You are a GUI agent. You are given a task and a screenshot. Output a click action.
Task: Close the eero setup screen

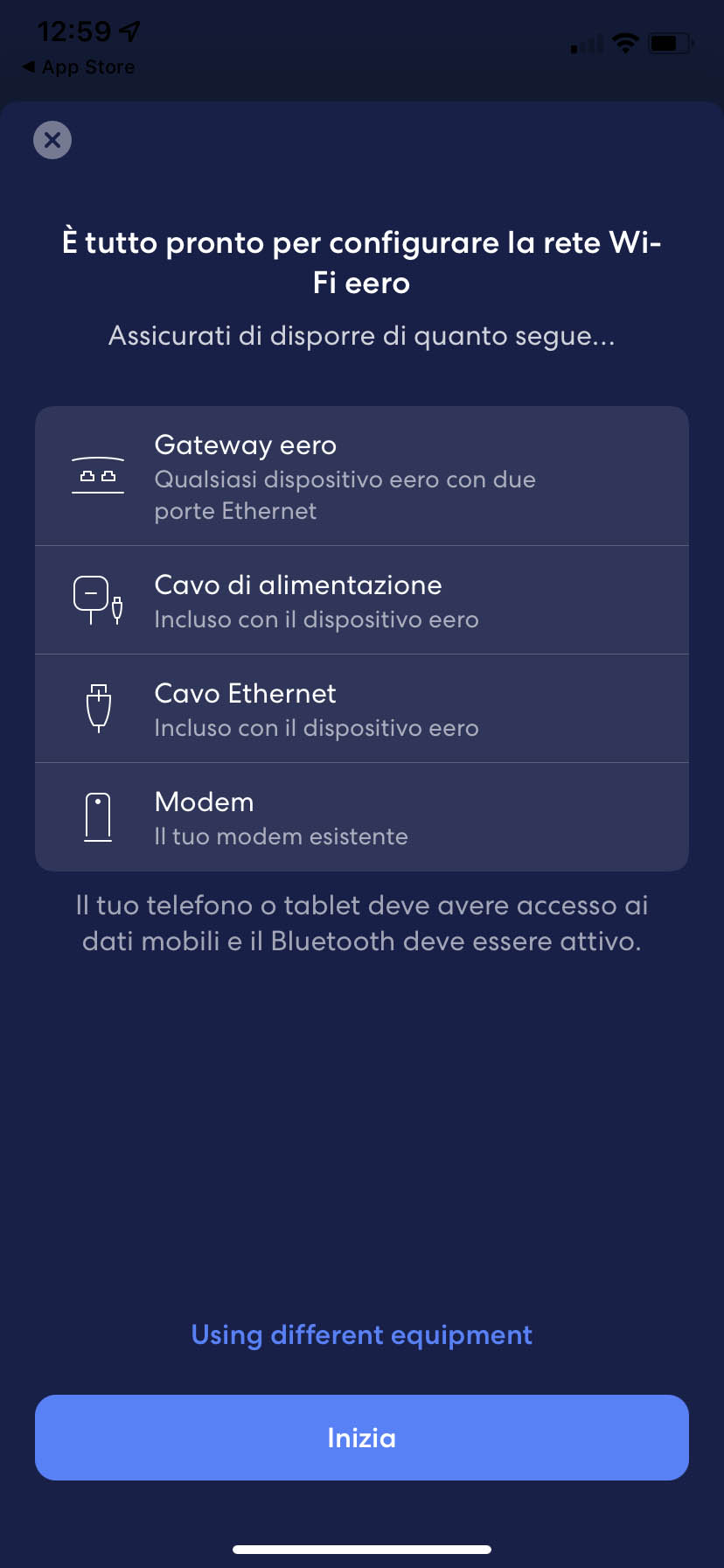click(x=52, y=140)
